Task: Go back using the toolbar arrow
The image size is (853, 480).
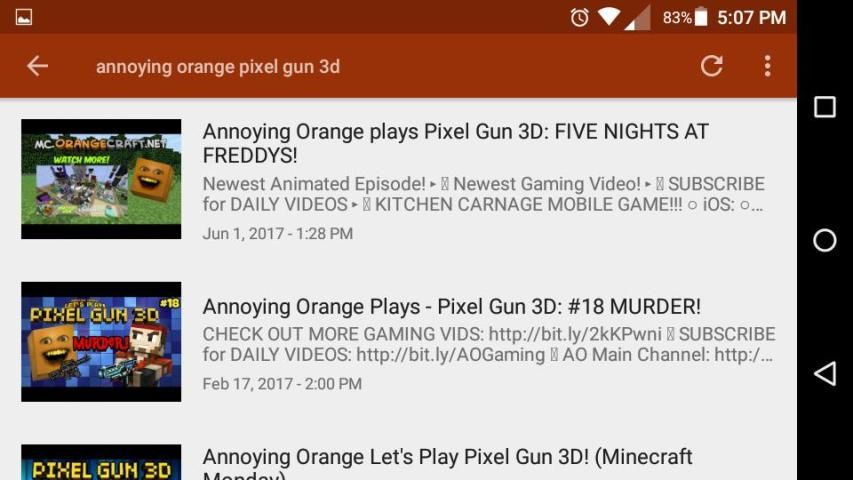Action: 37,66
